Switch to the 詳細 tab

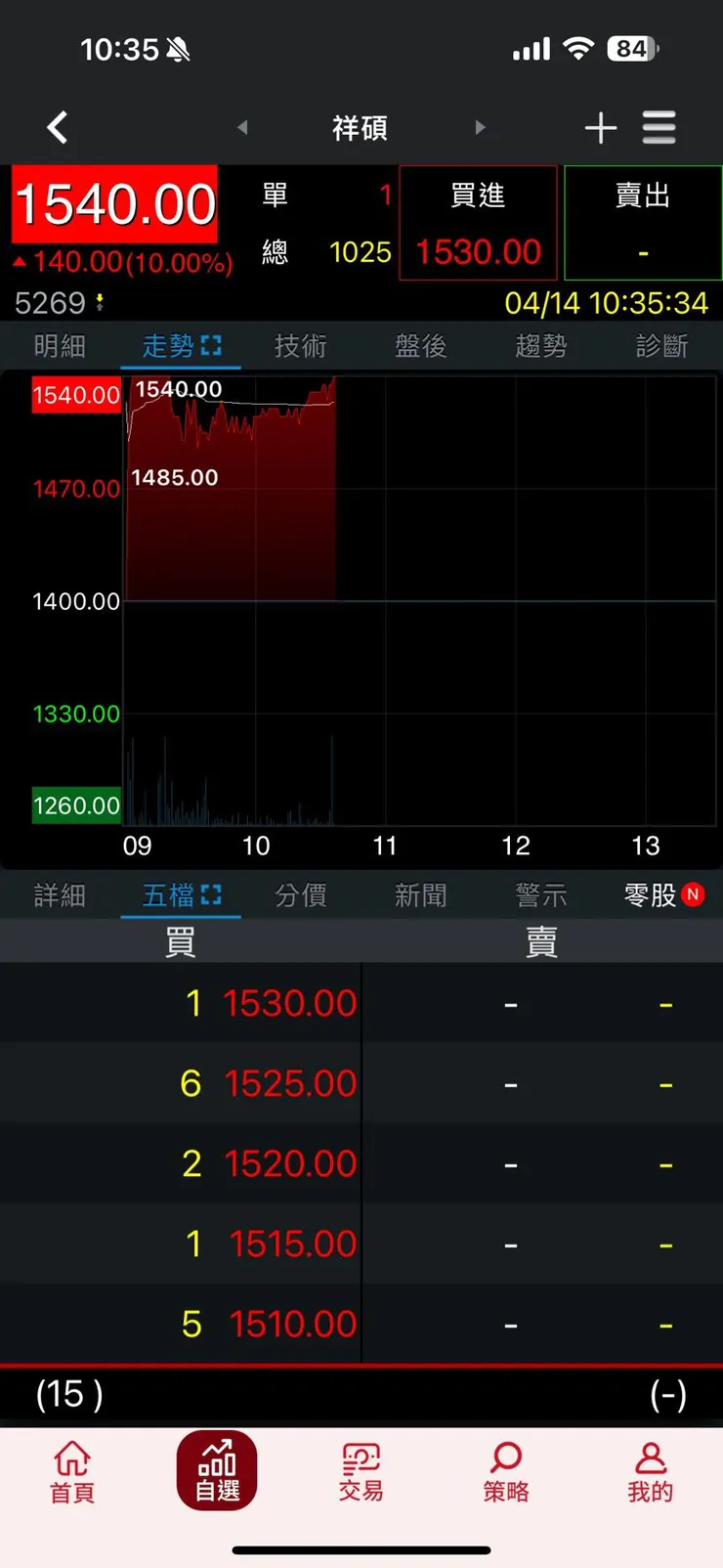point(60,895)
